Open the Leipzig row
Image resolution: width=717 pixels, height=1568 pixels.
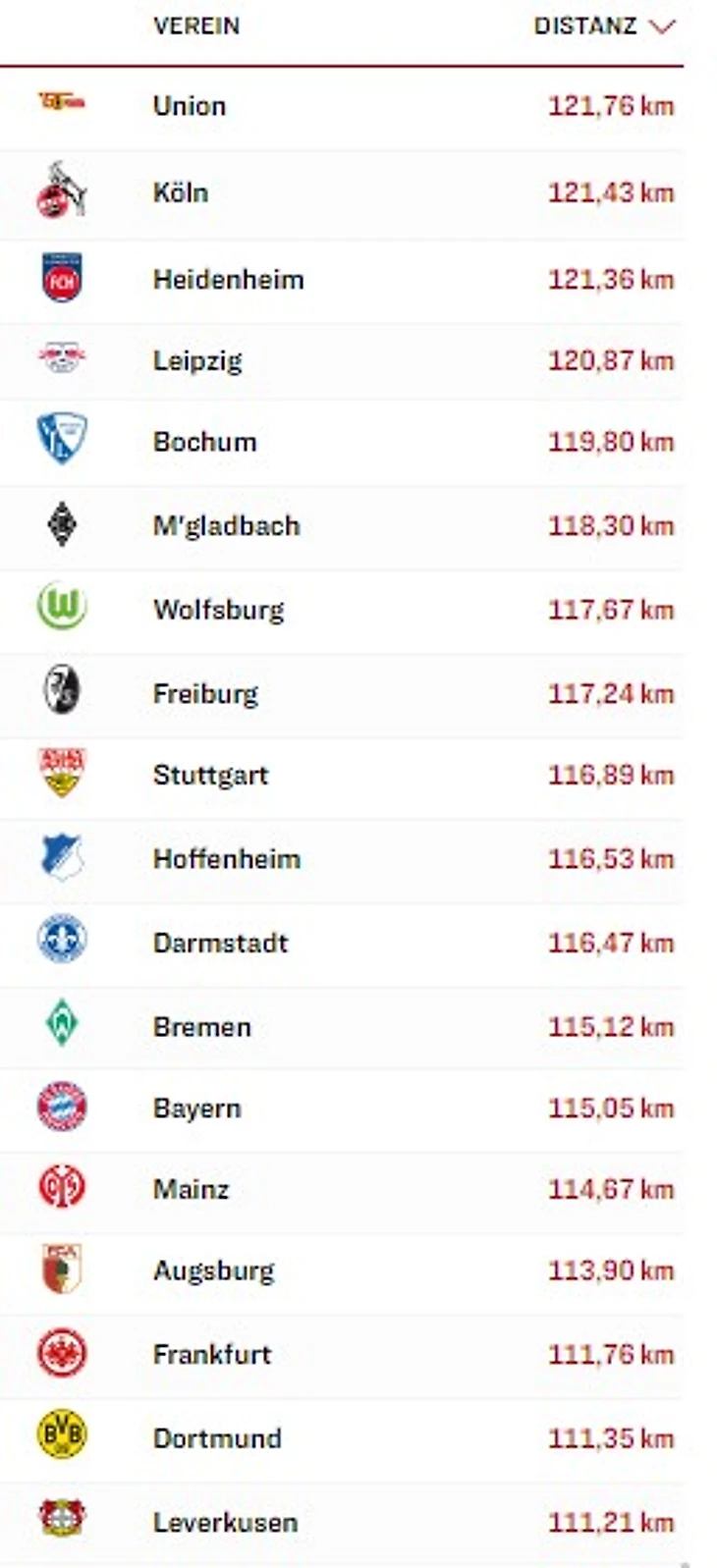pyautogui.click(x=197, y=361)
